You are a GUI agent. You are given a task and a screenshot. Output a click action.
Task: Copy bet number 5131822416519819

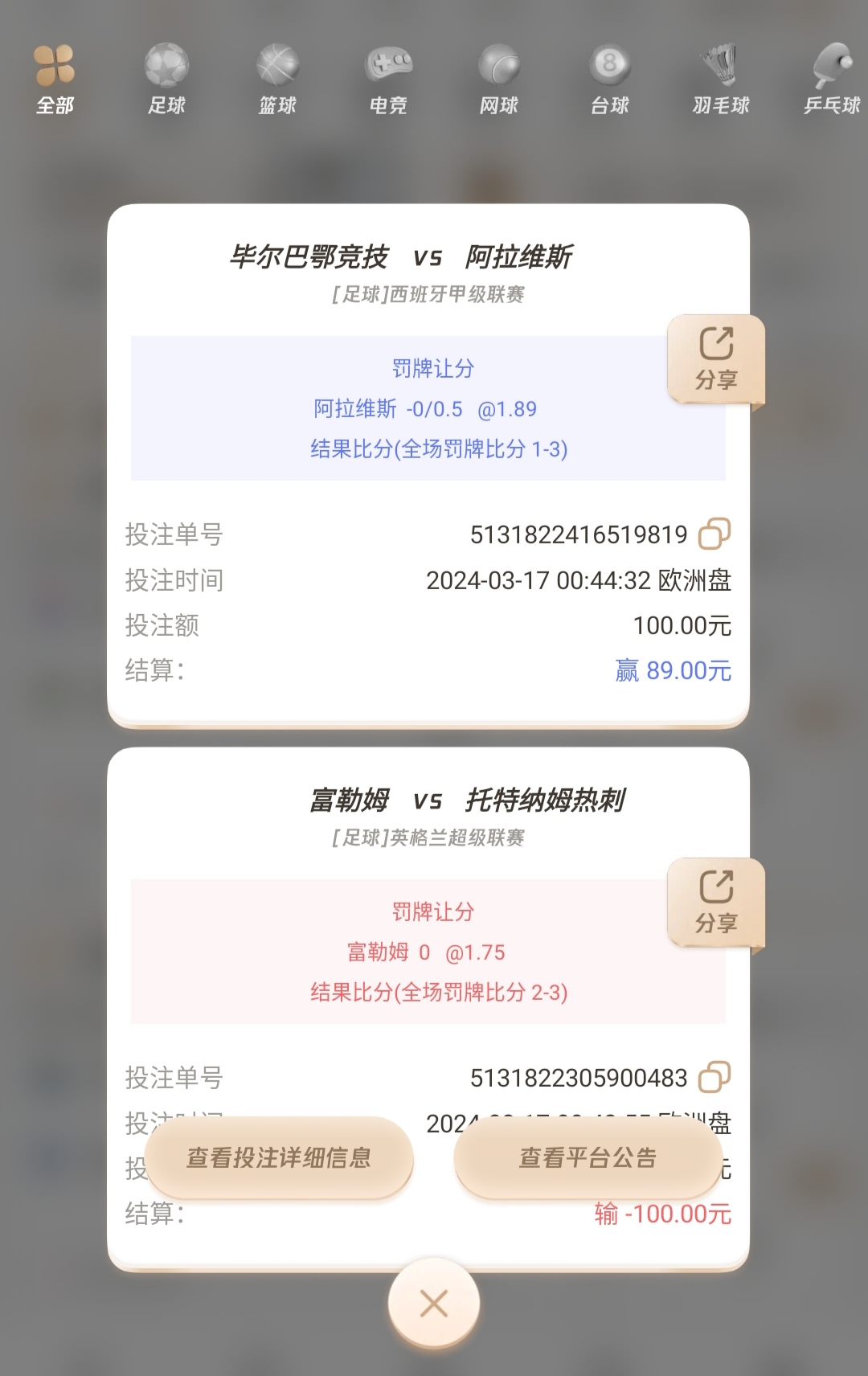[x=714, y=534]
